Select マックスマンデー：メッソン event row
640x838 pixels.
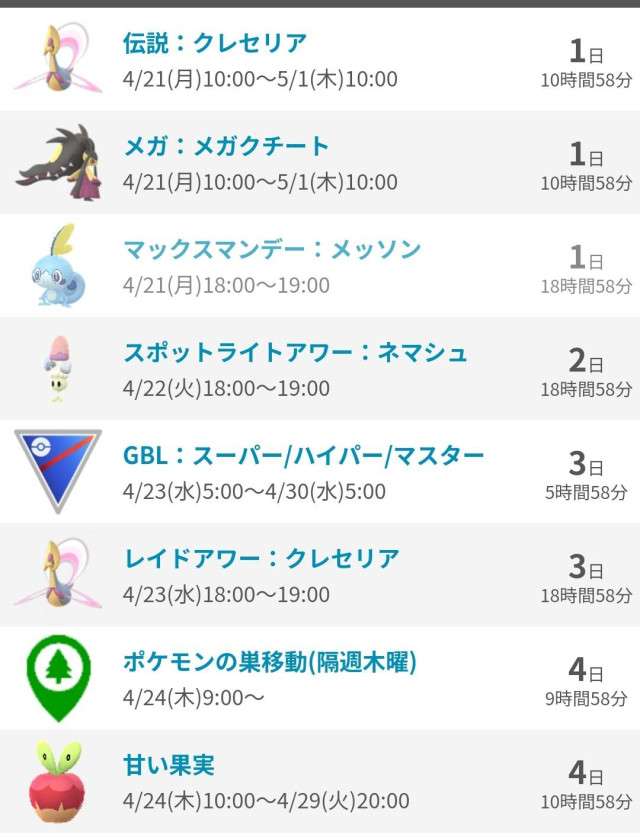272,250
